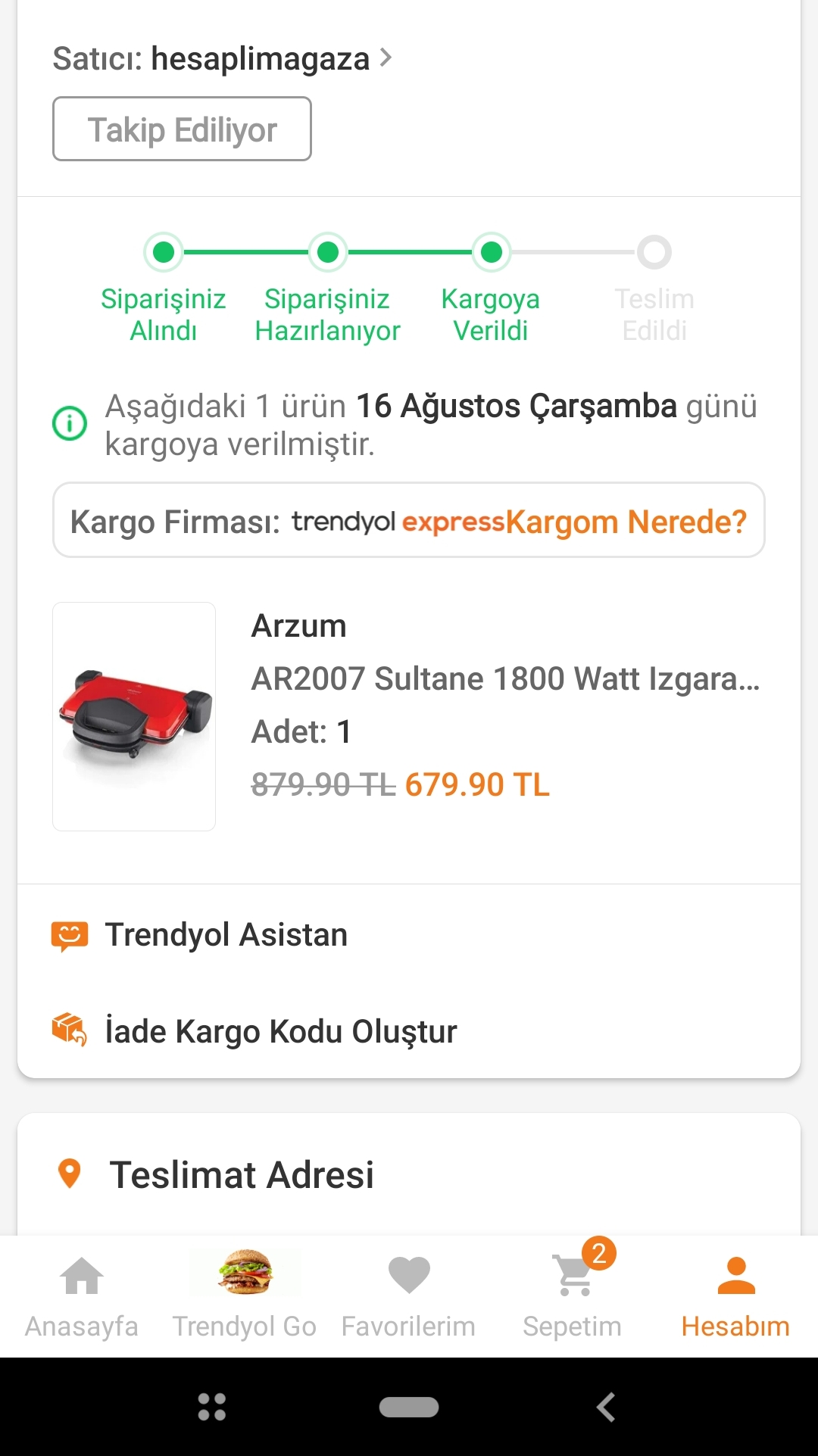Tap the system back button

(x=605, y=1408)
